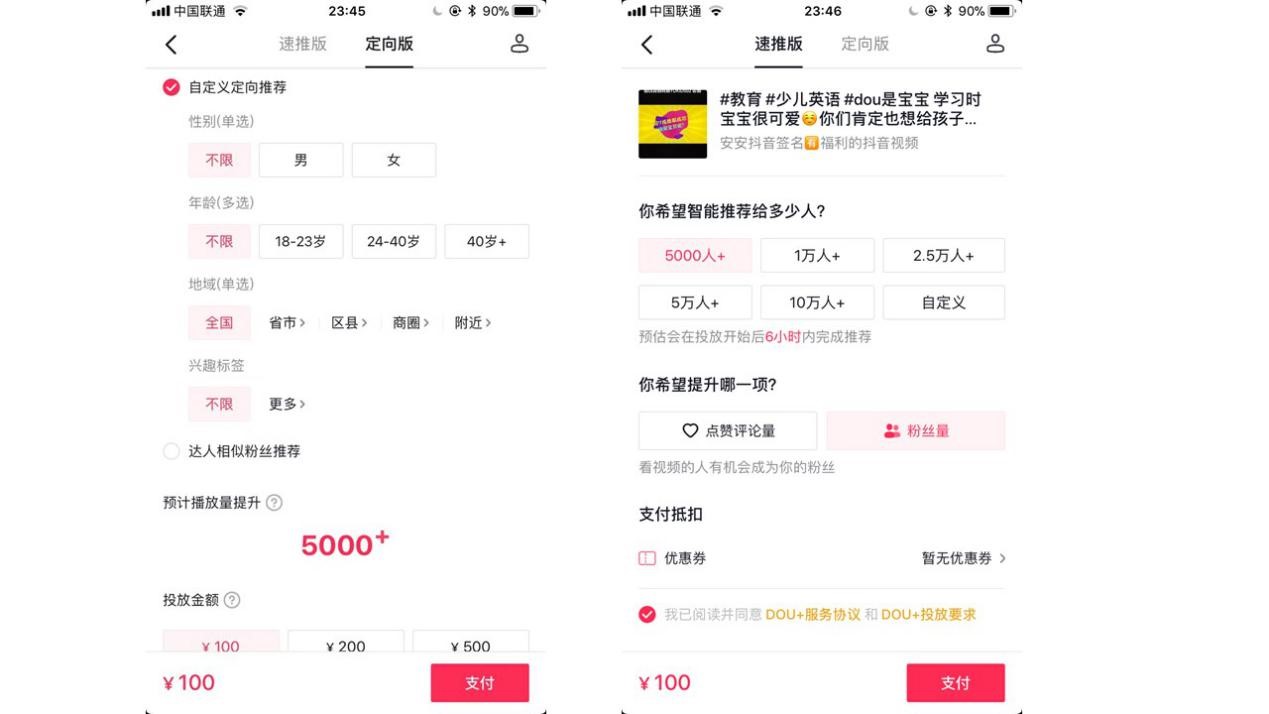Screen dimensions: 1269x714
Task: Select the 女 gender option
Action: pos(393,160)
